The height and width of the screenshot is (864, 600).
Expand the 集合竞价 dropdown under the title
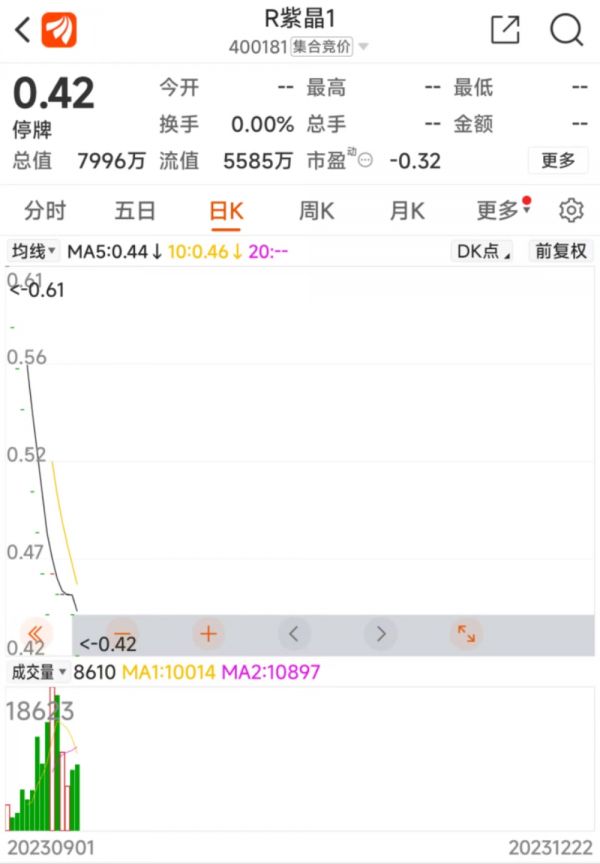(x=363, y=47)
